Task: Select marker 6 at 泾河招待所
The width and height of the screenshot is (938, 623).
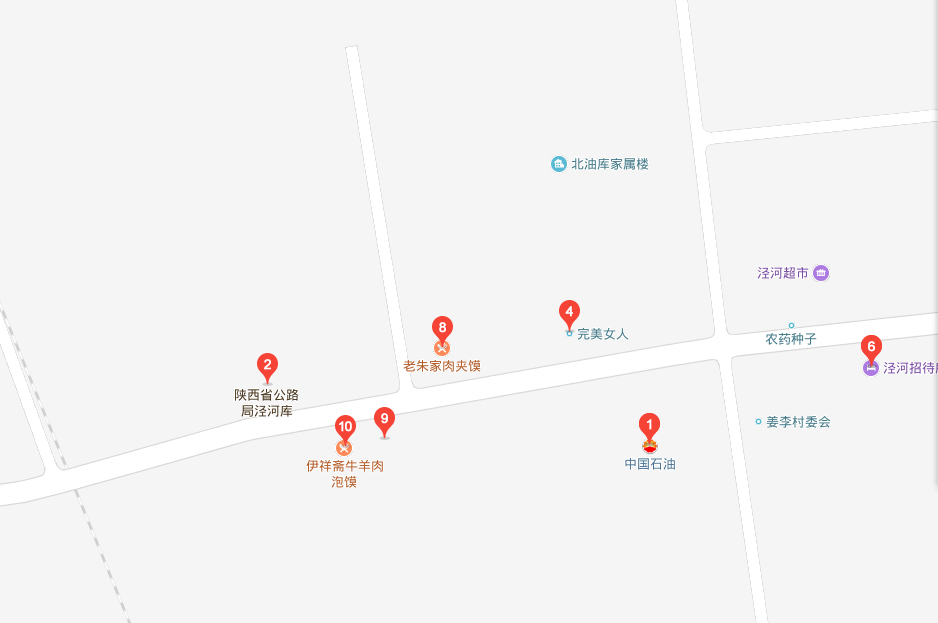Action: (871, 349)
